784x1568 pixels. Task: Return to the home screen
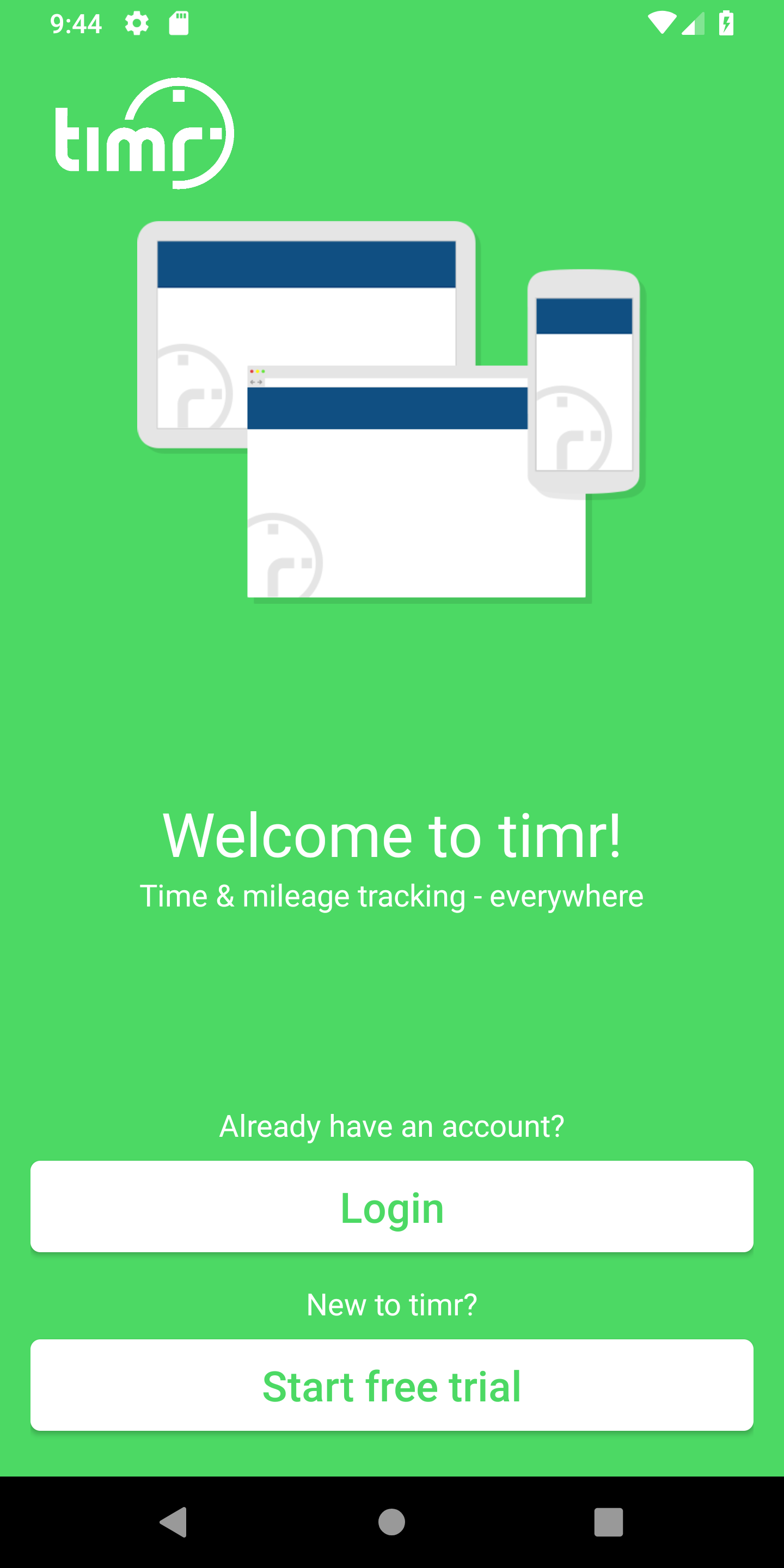[x=391, y=1522]
